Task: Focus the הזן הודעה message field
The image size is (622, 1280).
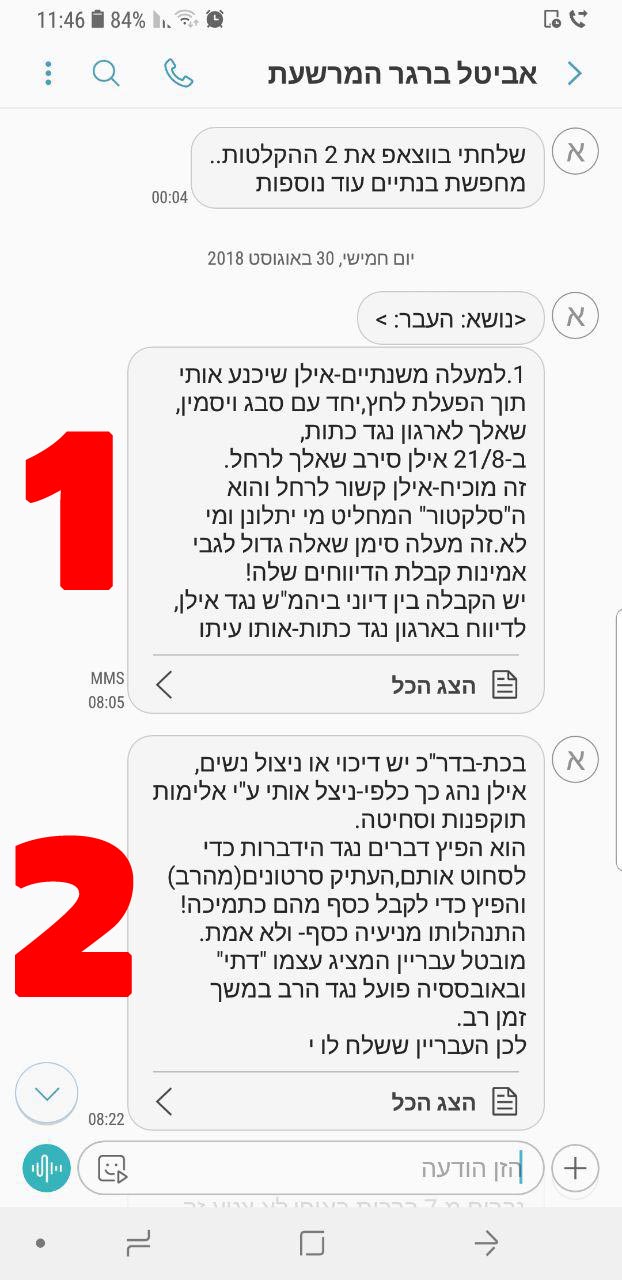Action: 330,1168
